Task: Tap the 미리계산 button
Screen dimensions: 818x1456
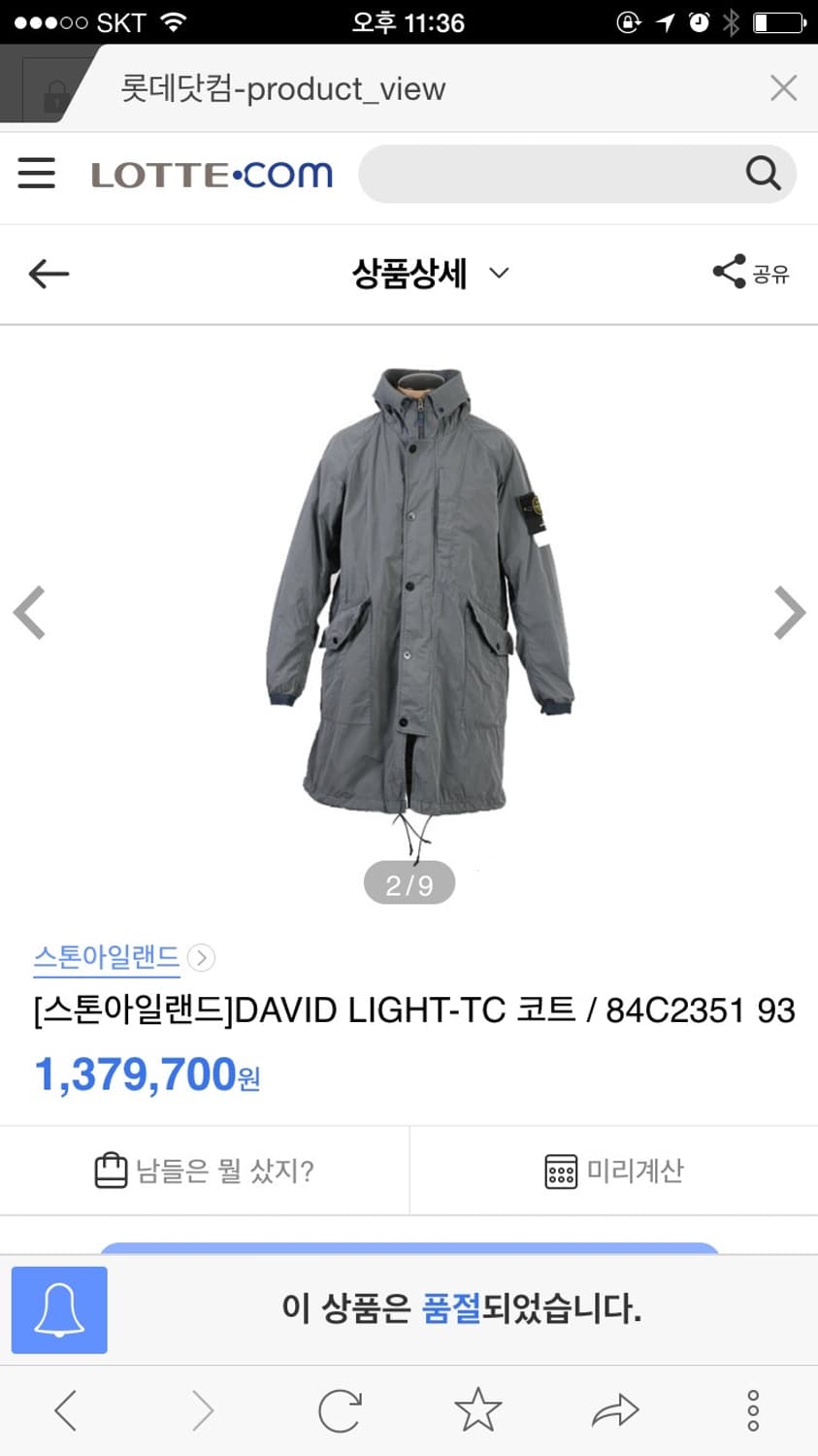Action: pos(613,1171)
